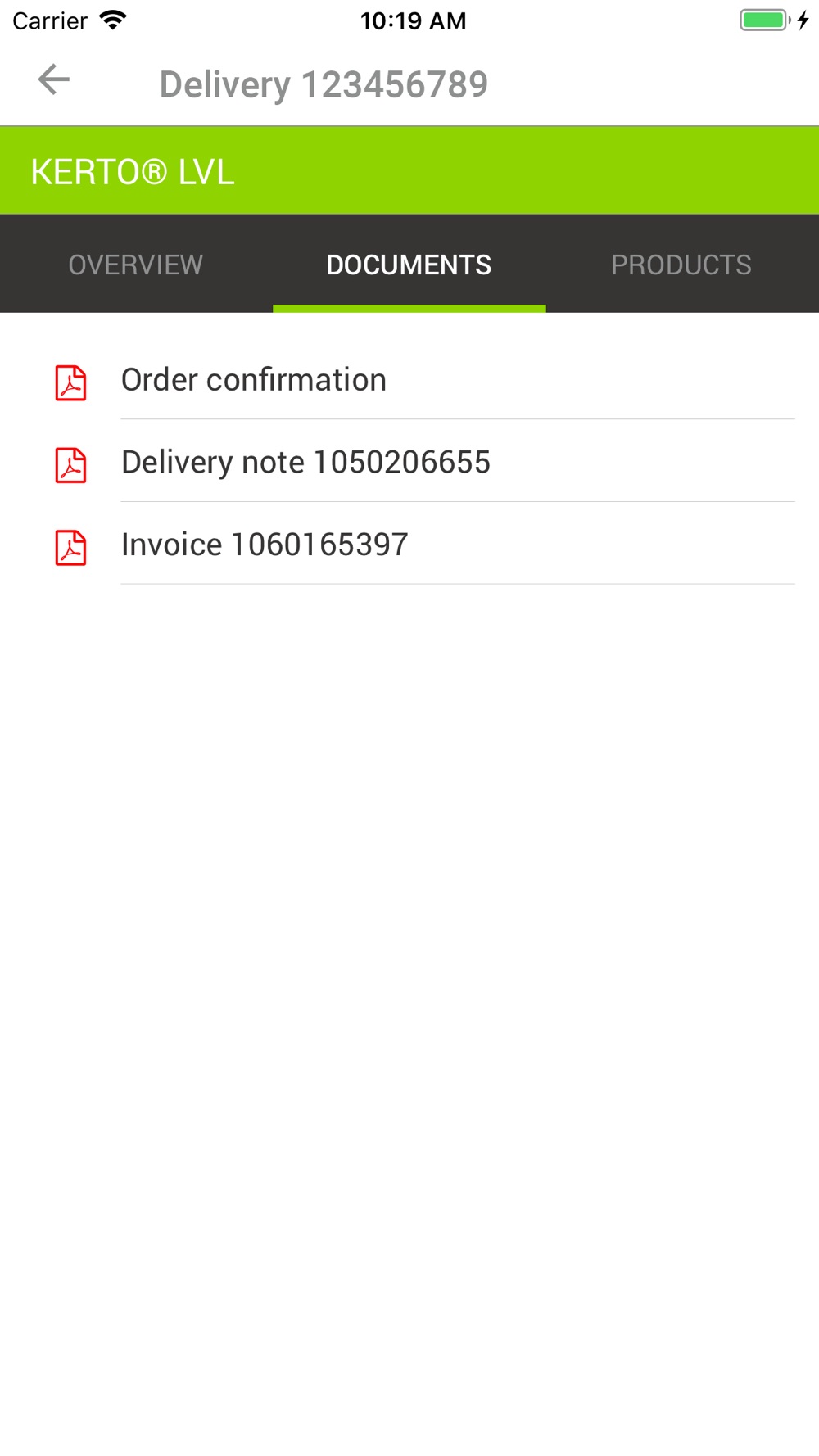Select the Documents tab
This screenshot has height=1456, width=819.
409,265
